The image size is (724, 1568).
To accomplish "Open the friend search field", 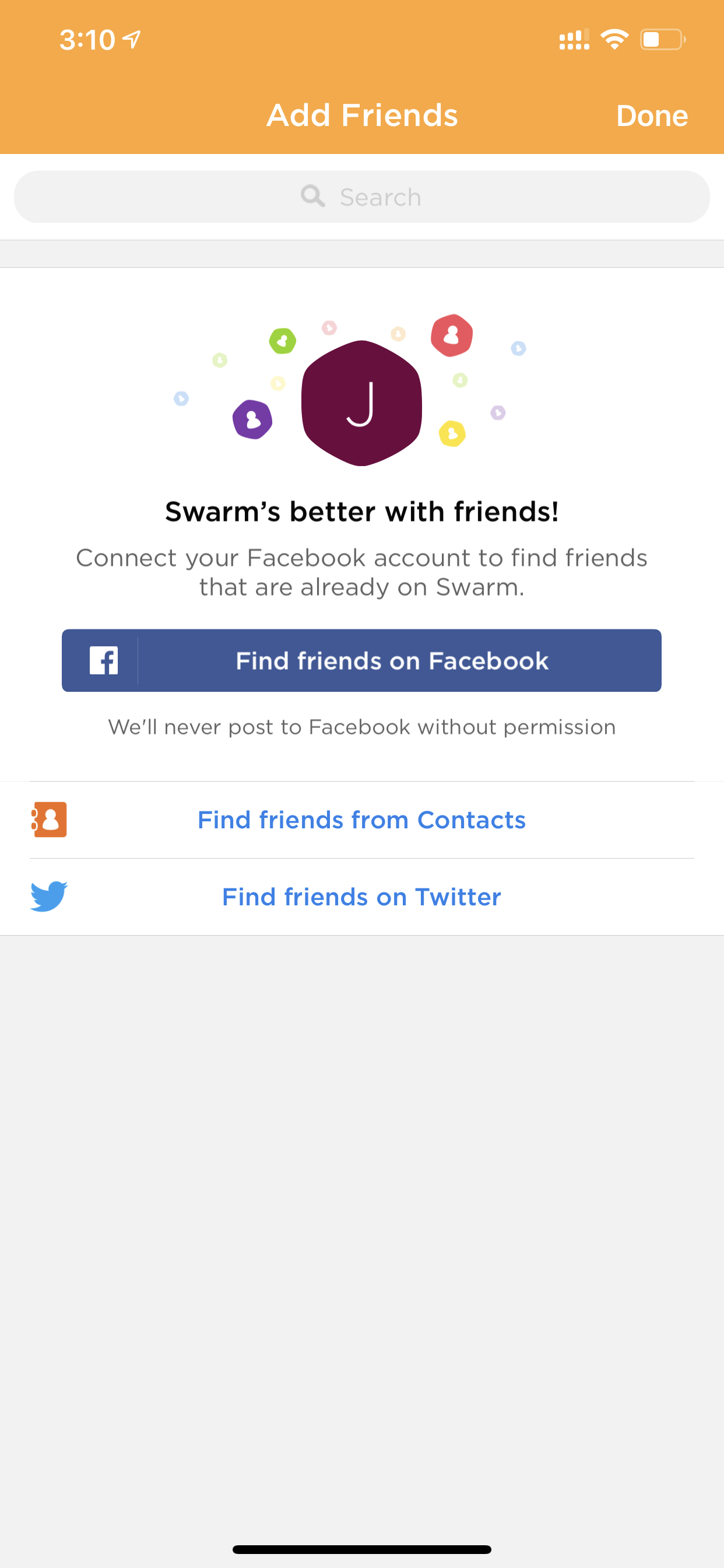I will pyautogui.click(x=362, y=197).
